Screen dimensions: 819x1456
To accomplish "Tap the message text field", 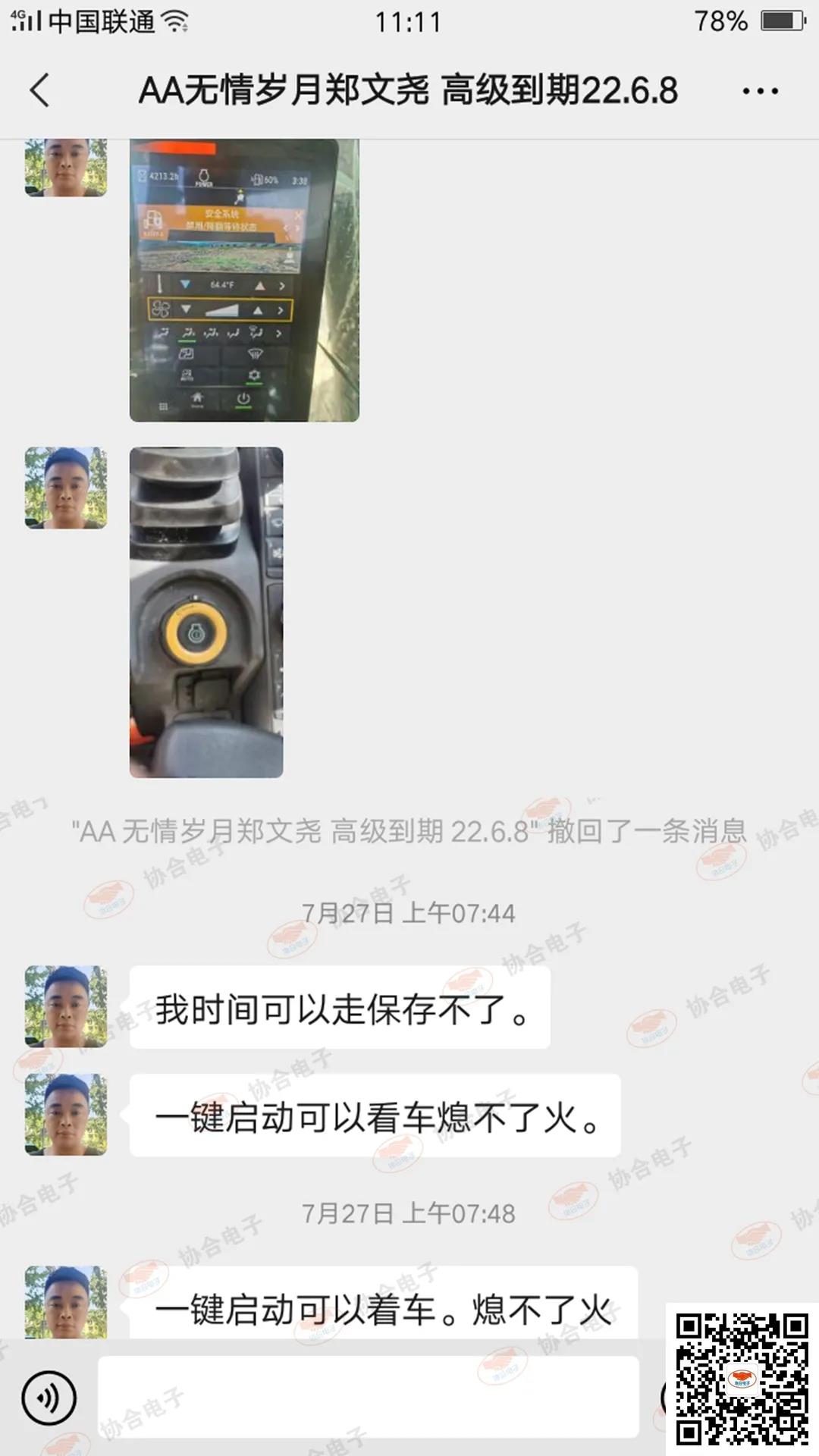I will tap(369, 1397).
